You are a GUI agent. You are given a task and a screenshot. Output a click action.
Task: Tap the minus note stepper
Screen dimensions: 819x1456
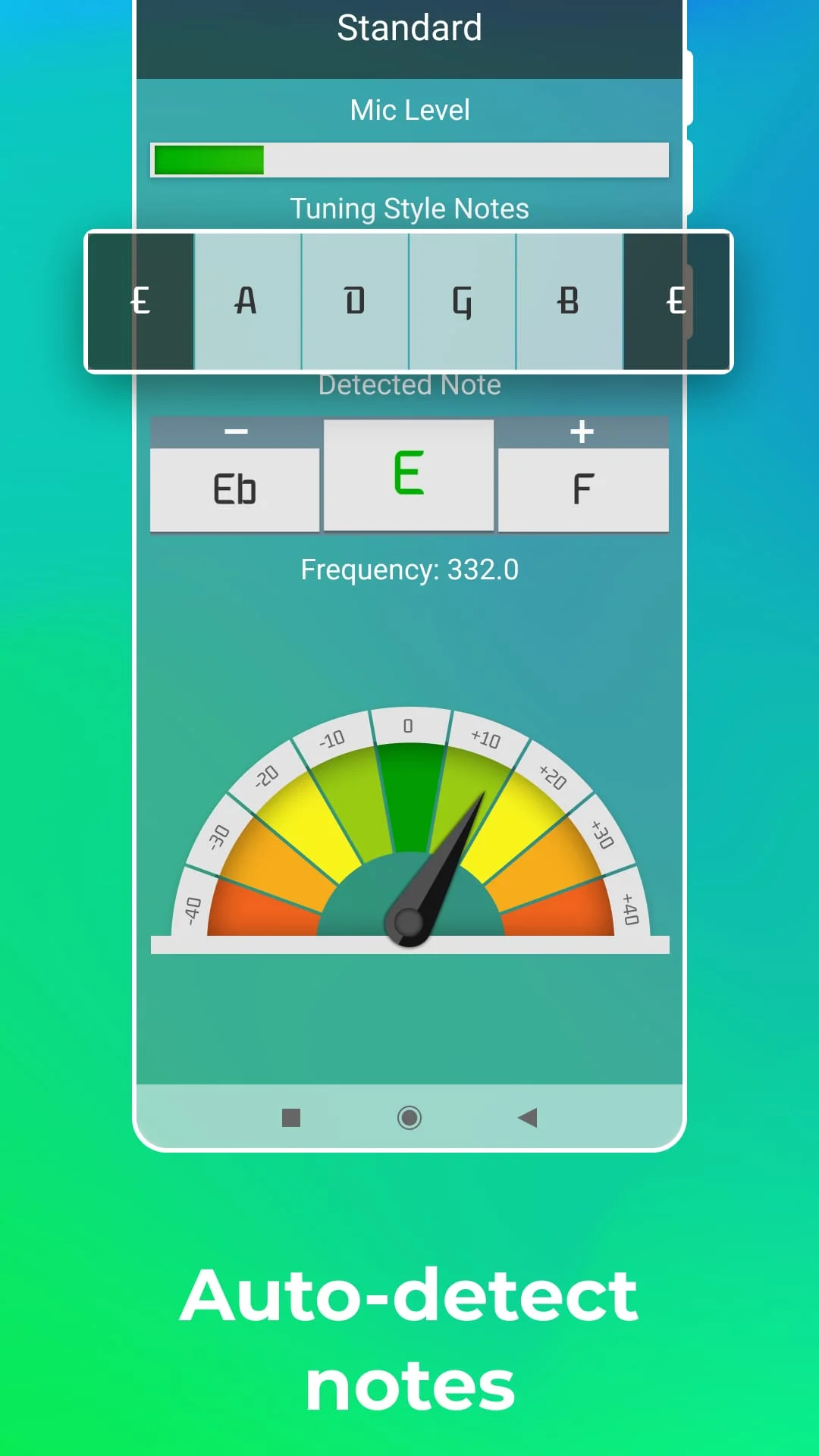point(234,431)
